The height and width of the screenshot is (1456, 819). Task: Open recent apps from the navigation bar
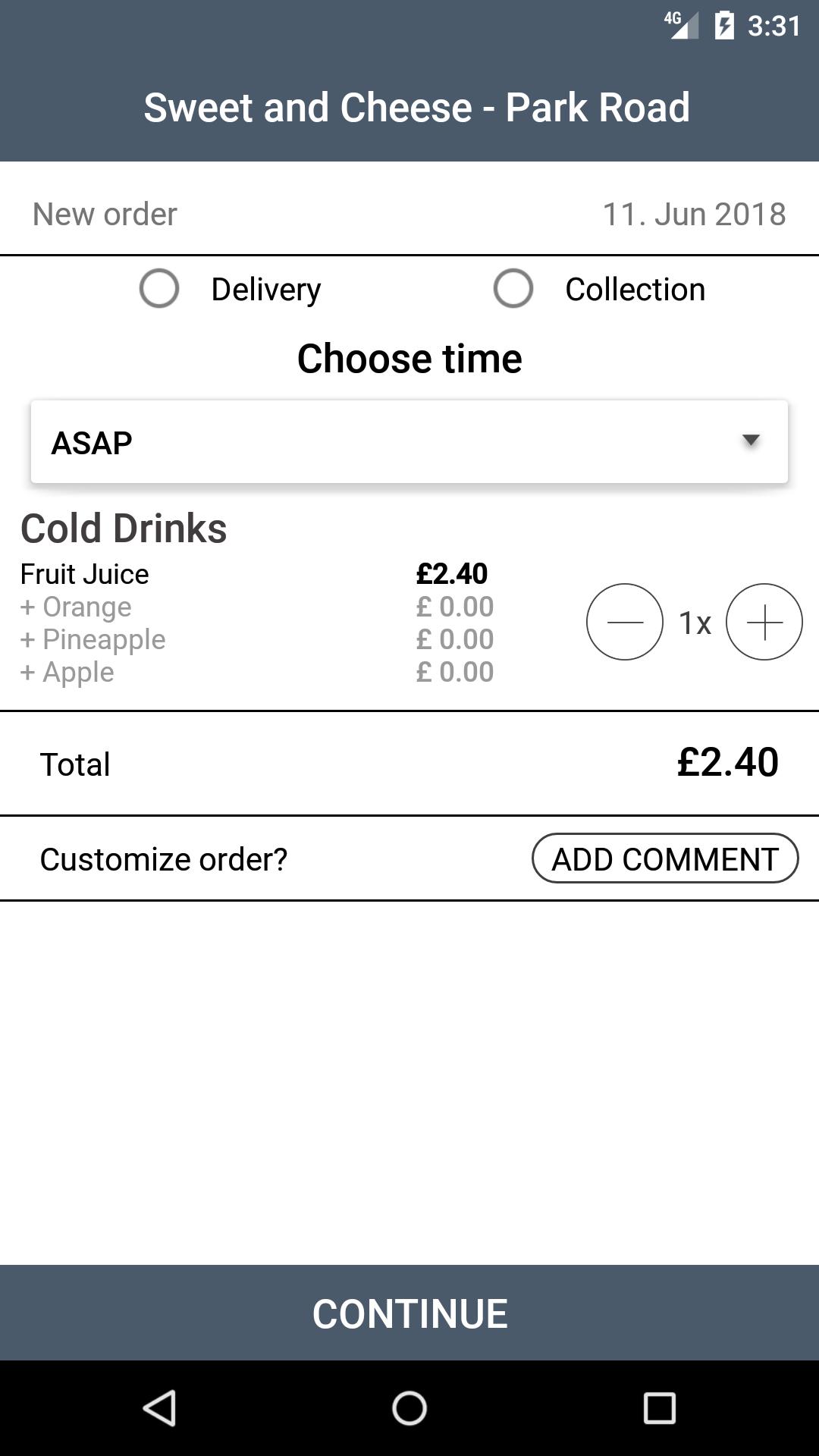point(659,1408)
